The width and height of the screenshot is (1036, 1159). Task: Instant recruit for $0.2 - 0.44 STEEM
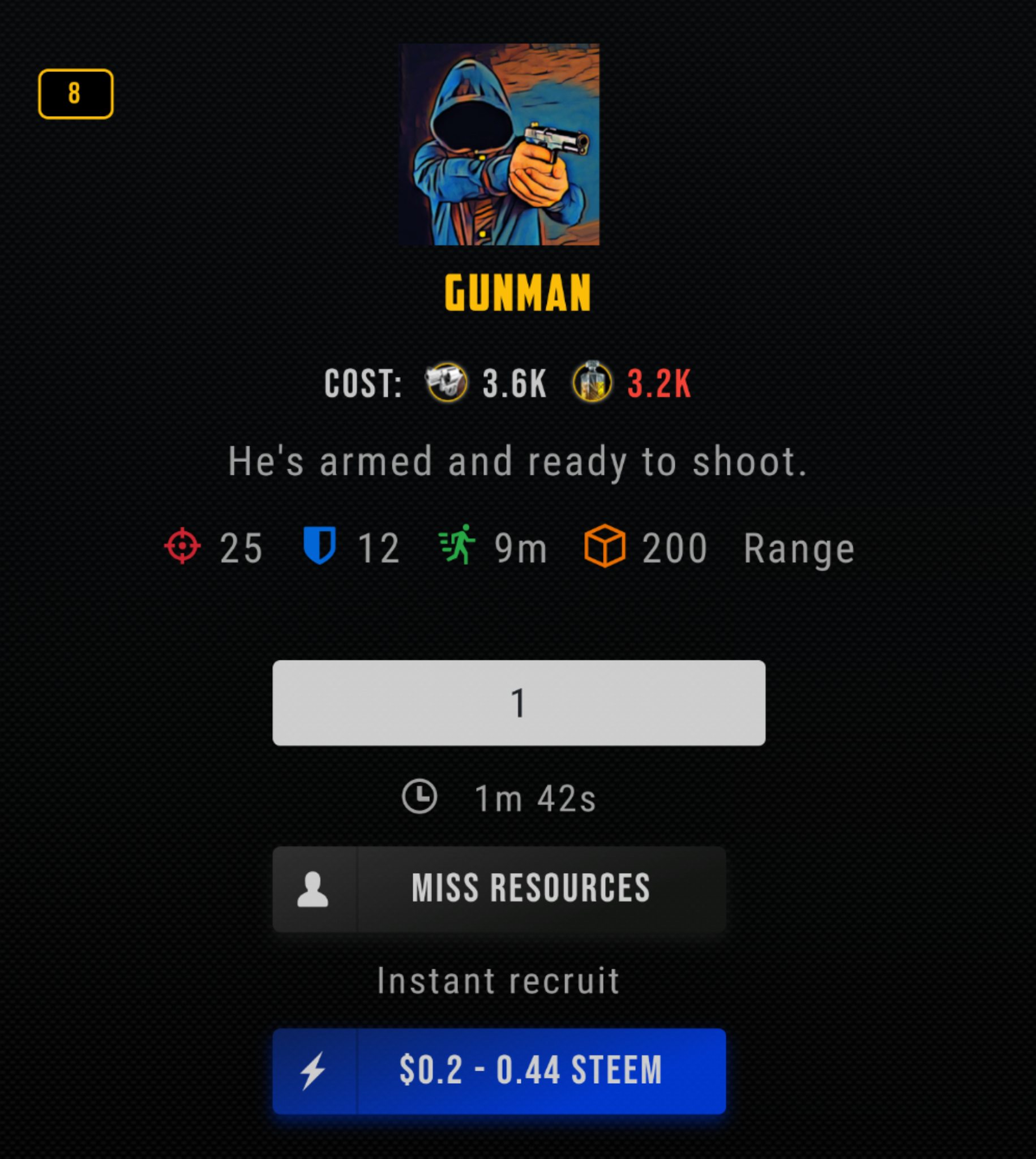[x=499, y=1070]
